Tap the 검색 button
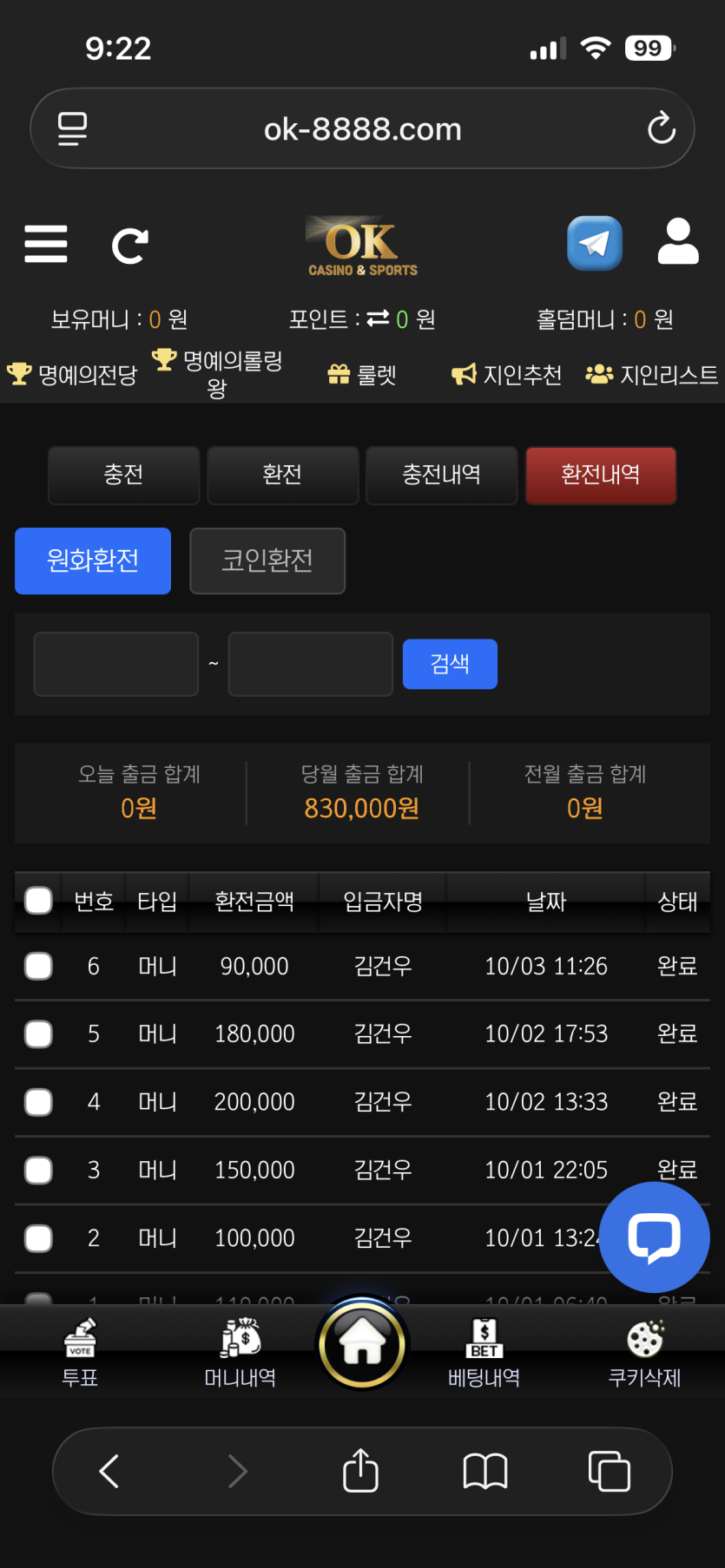Viewport: 725px width, 1568px height. coord(450,664)
